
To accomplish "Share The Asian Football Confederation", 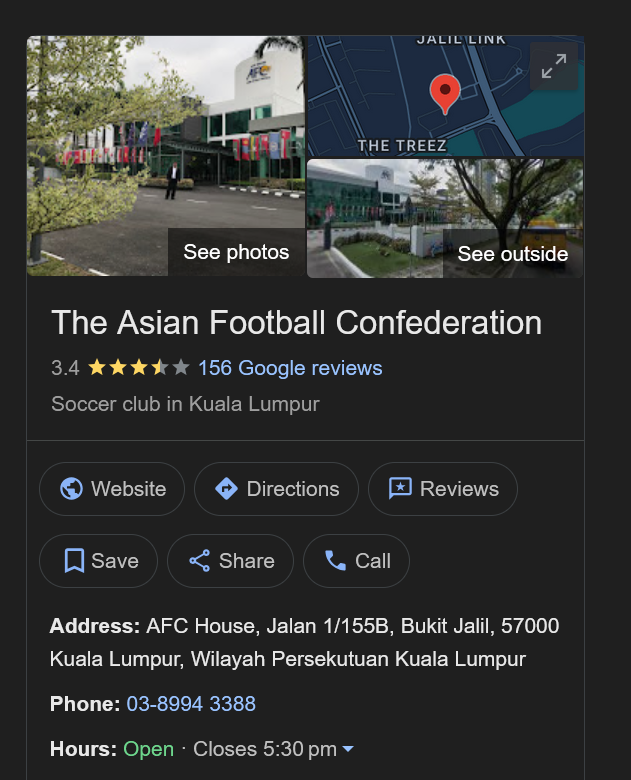I will click(x=230, y=561).
